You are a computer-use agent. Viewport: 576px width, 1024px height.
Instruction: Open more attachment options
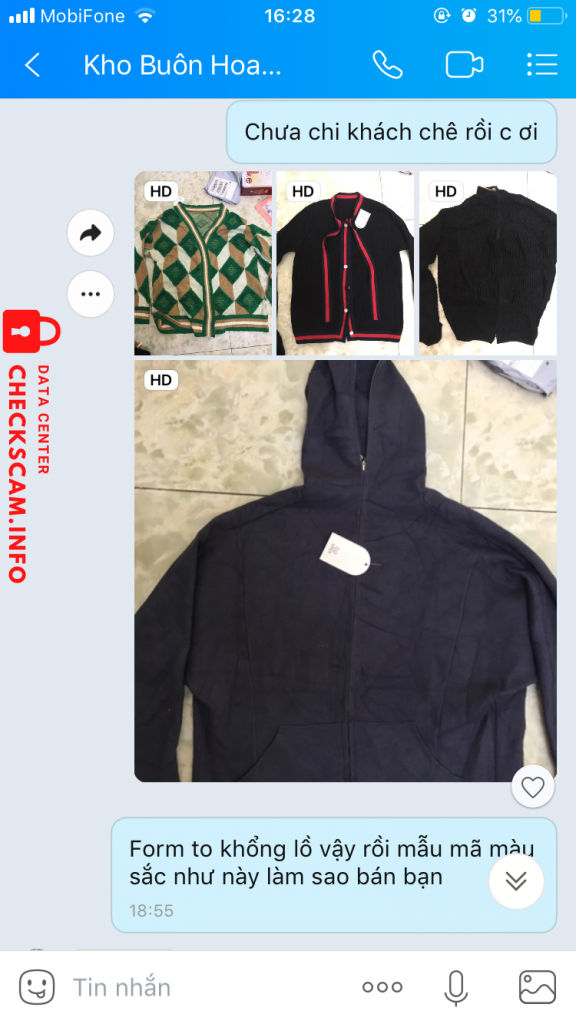coord(383,987)
